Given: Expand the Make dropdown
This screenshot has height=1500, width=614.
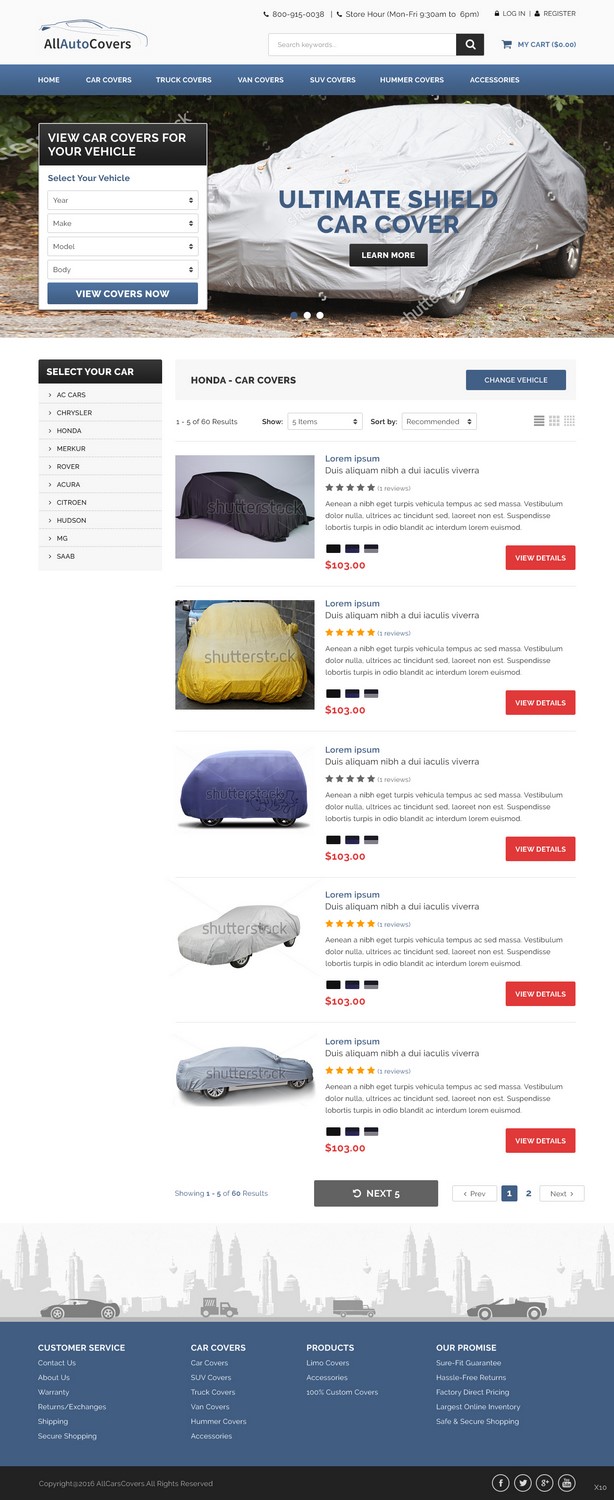Looking at the screenshot, I should click(x=123, y=223).
